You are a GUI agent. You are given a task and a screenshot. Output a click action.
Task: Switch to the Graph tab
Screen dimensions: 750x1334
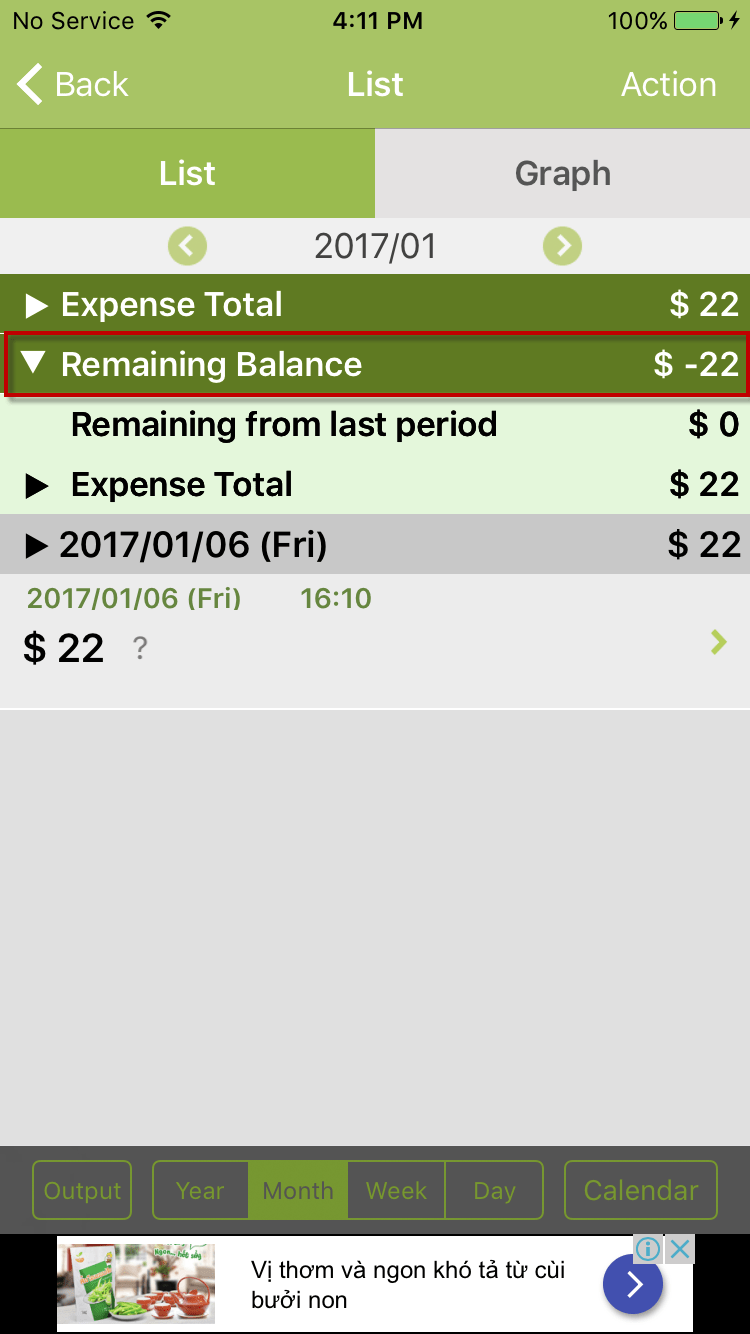click(562, 173)
